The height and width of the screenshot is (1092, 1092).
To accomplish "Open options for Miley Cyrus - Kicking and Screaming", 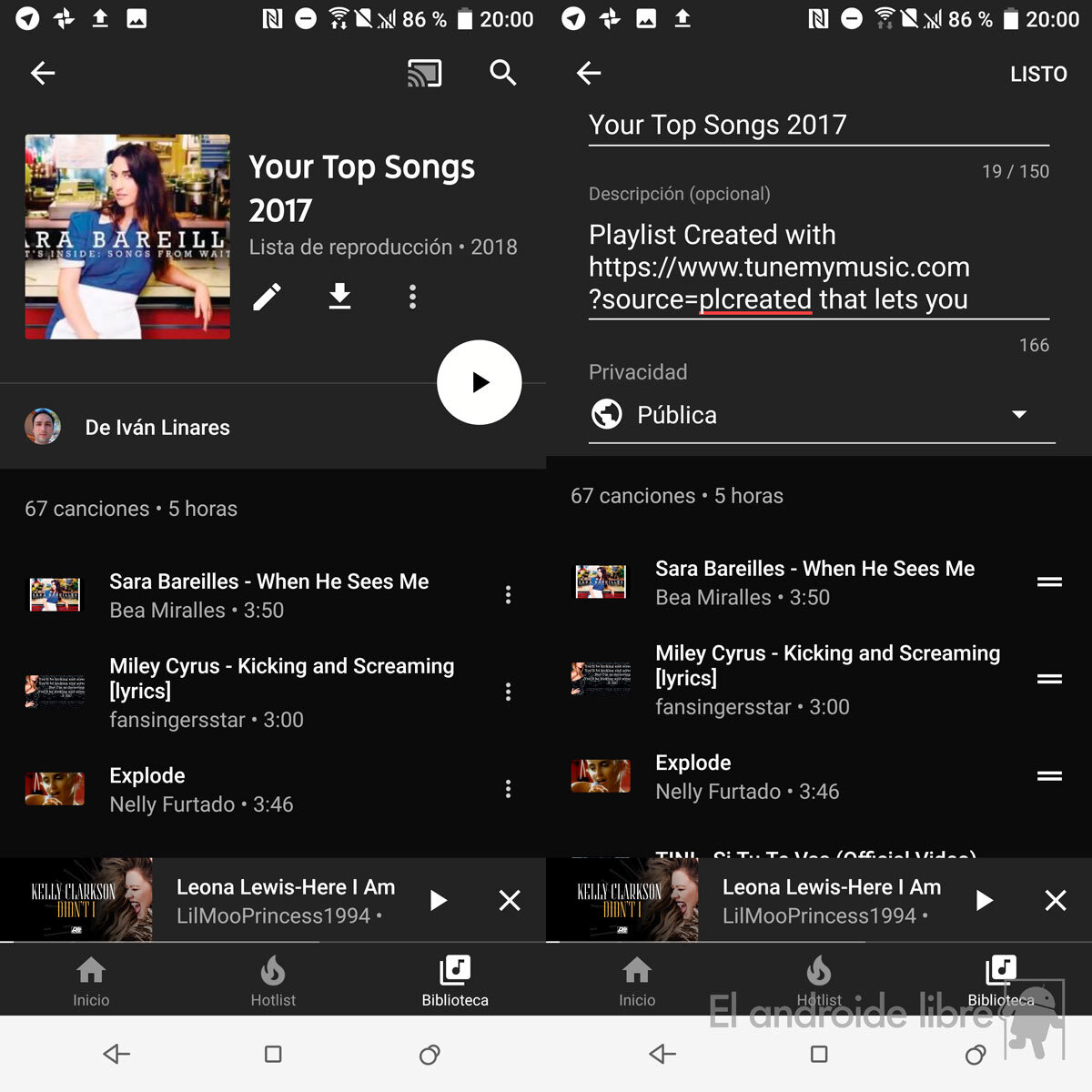I will click(x=508, y=692).
